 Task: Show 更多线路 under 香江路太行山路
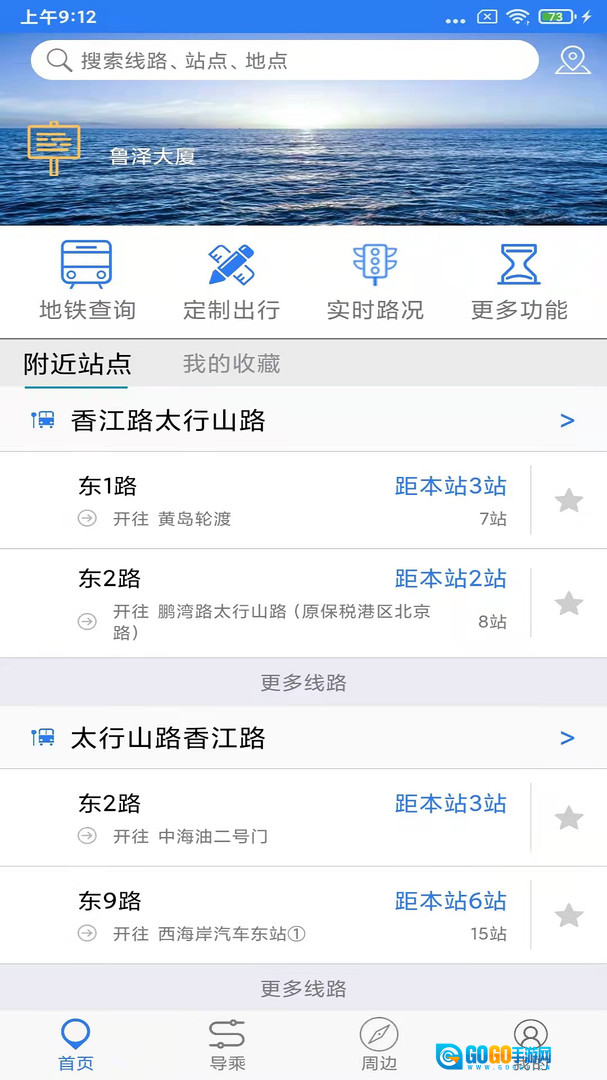303,683
